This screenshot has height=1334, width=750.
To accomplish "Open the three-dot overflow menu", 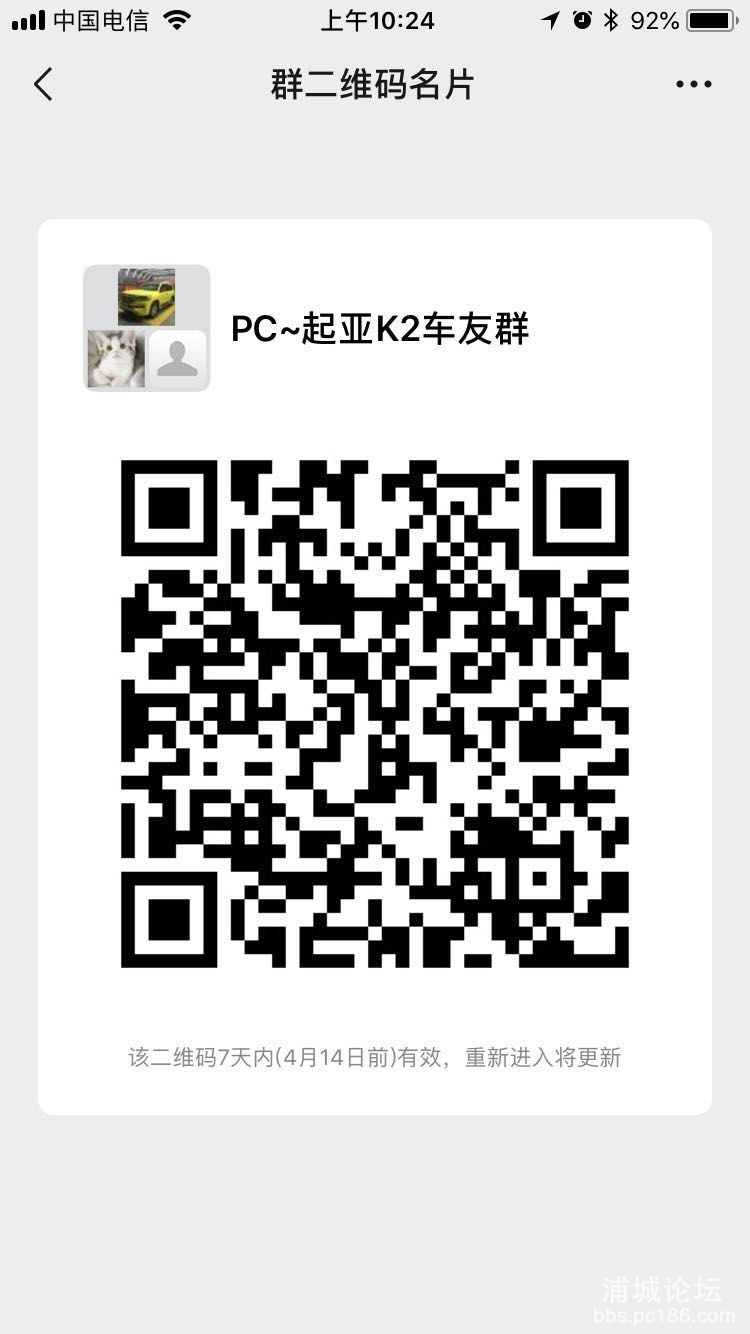I will 693,85.
